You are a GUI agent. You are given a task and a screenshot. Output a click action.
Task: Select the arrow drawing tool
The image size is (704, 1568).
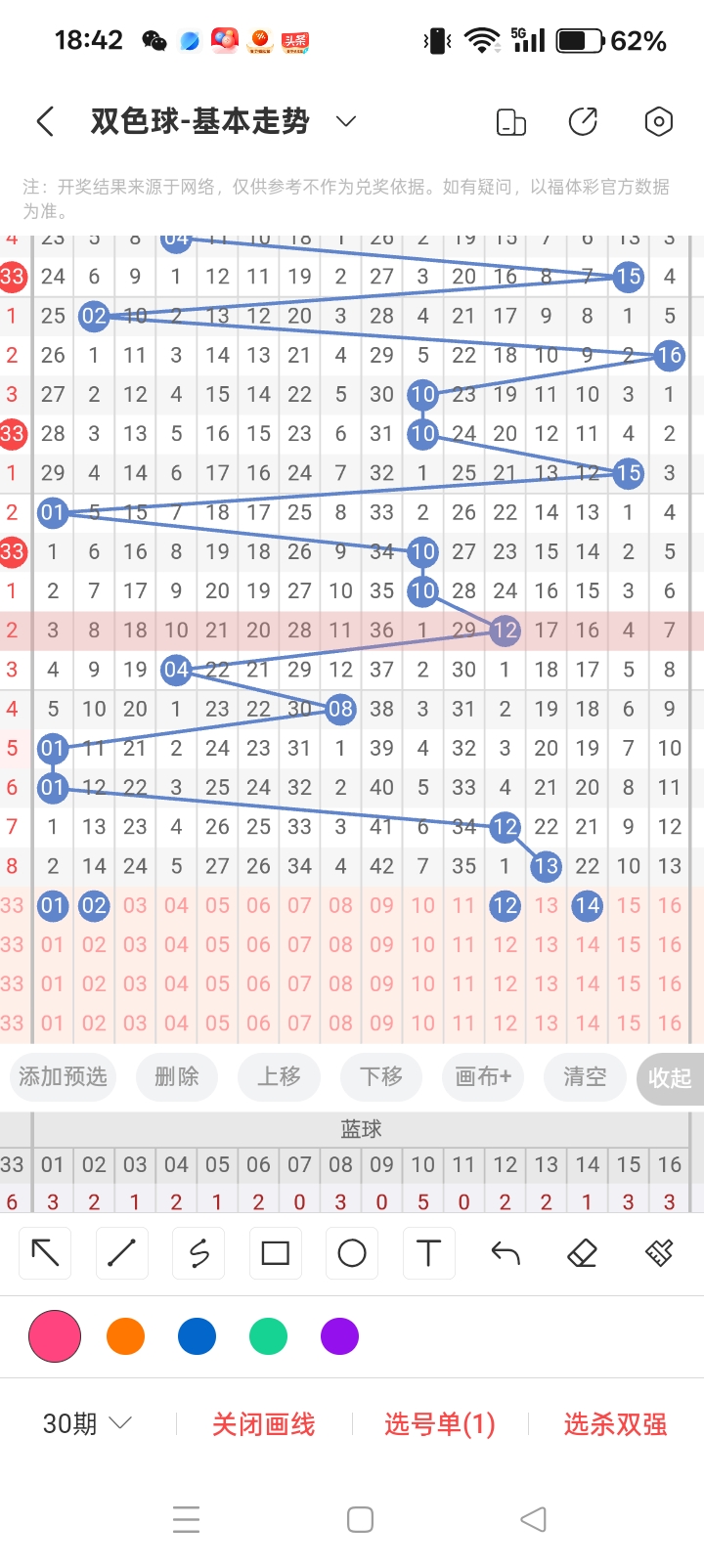click(44, 1252)
